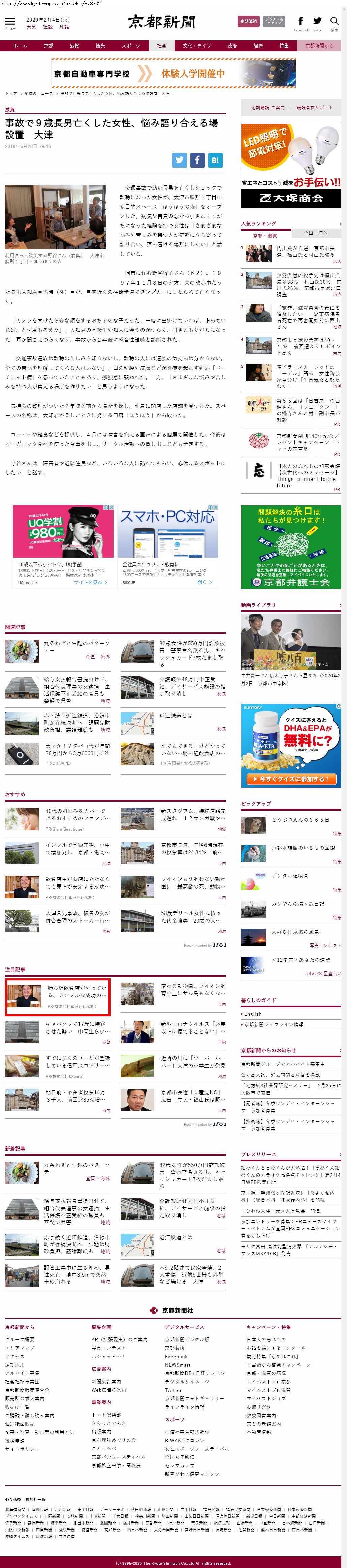
Task: Open the hamburger menu
Action: coord(10,22)
